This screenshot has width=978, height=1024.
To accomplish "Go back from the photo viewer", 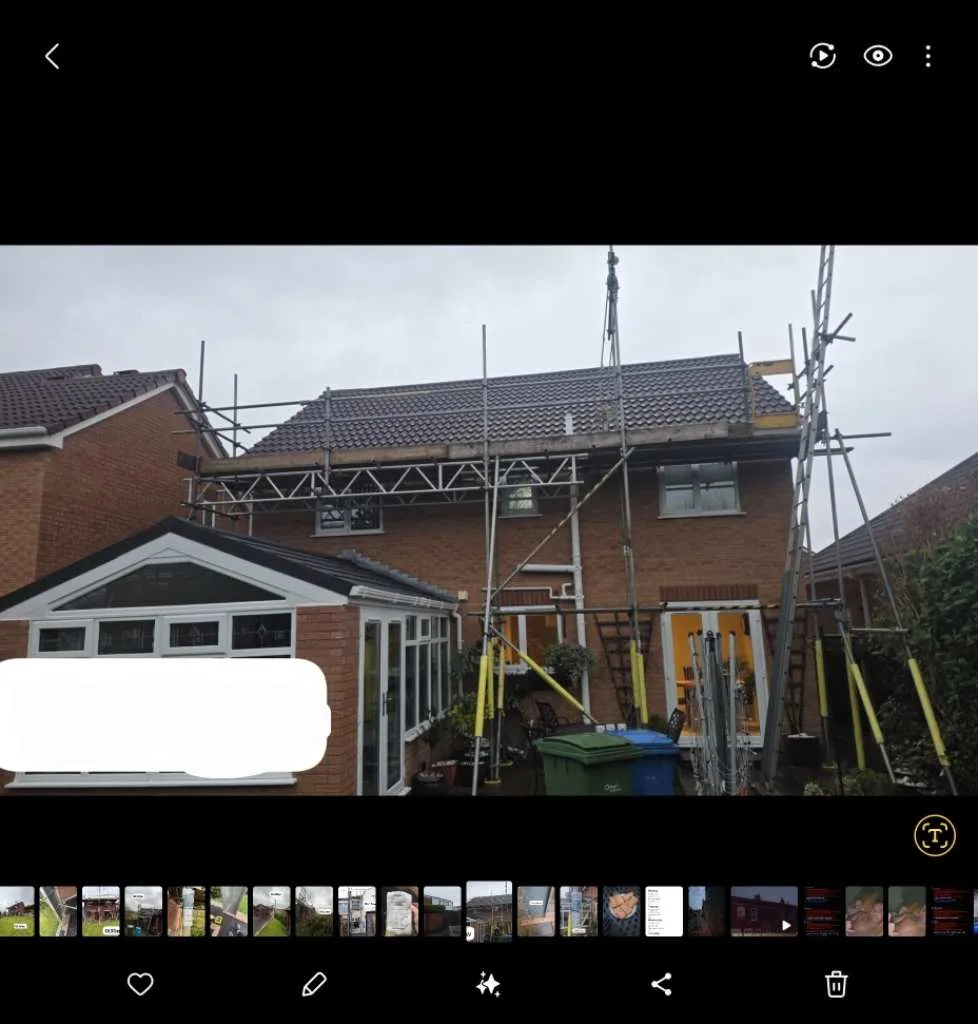I will [52, 57].
